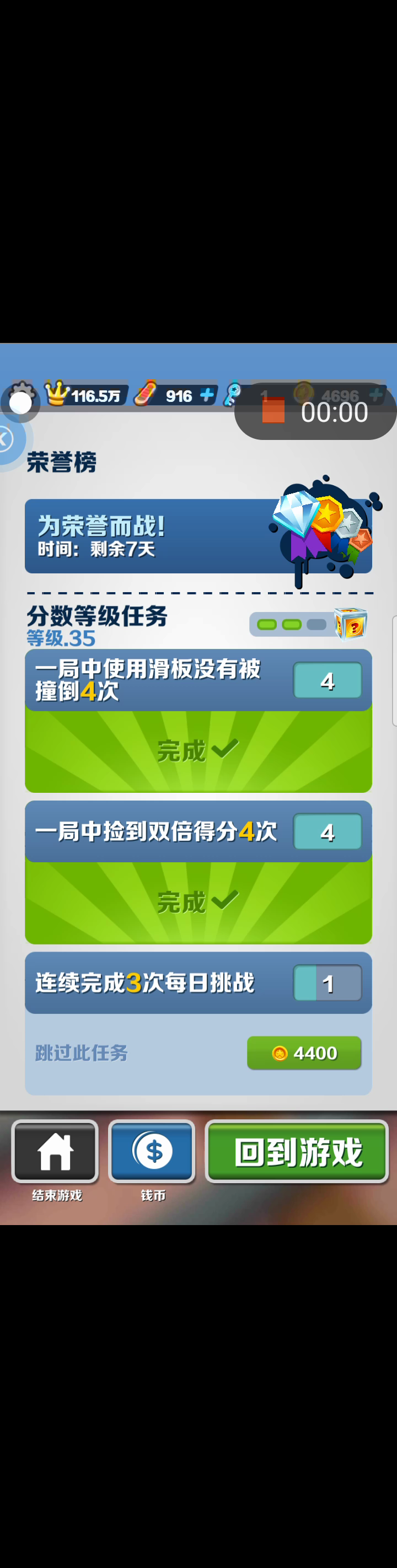The image size is (397, 1568).
Task: End the game with 结束游戏 home button
Action: coord(55,1151)
